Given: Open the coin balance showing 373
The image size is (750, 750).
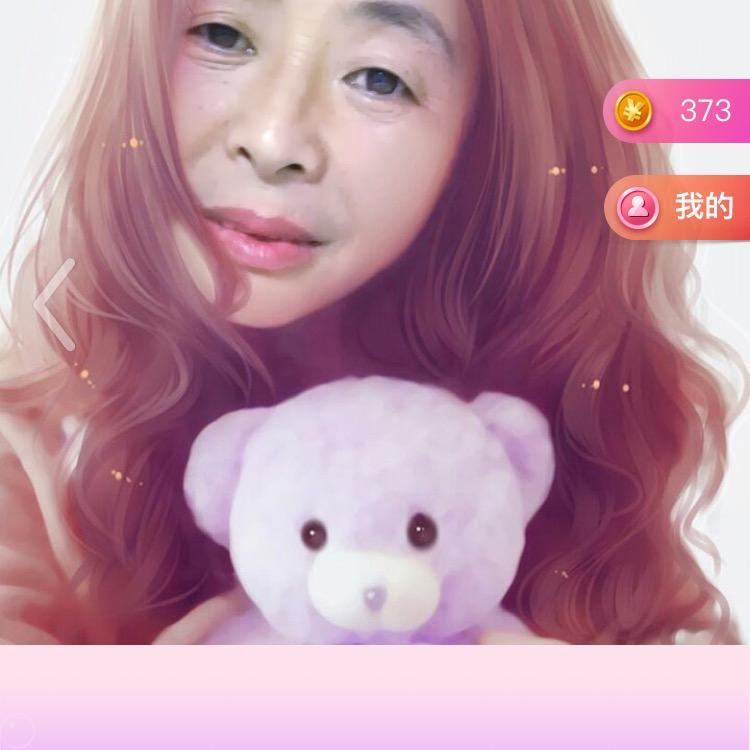Looking at the screenshot, I should click(678, 110).
